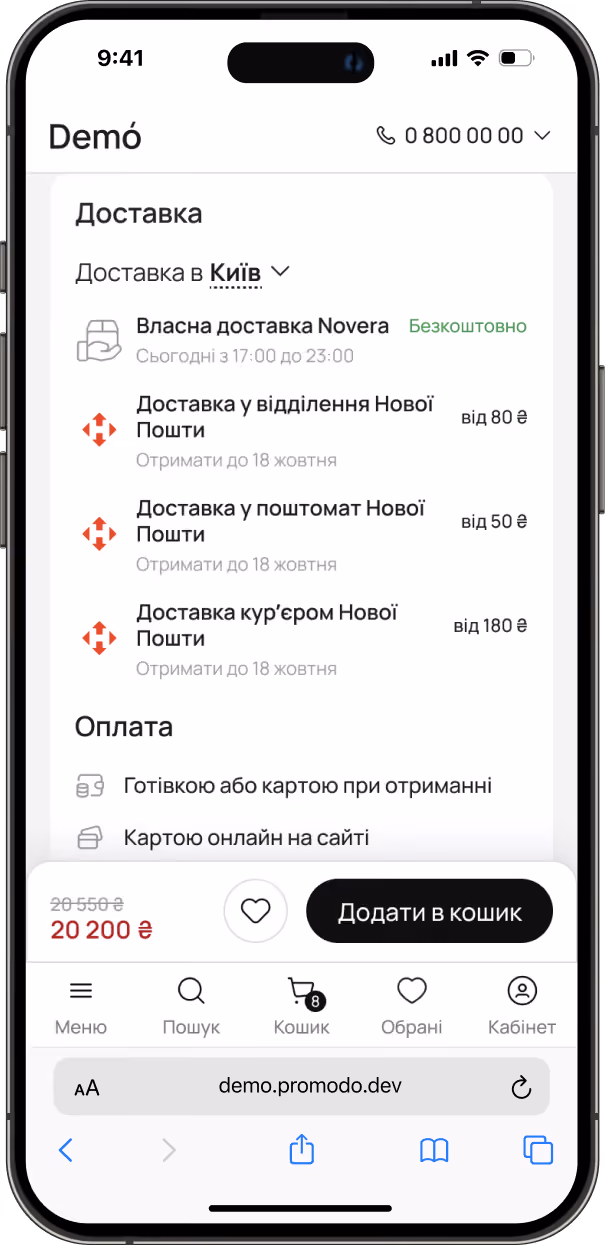Image resolution: width=605 pixels, height=1245 pixels.
Task: Reload the page in Safari
Action: coord(521,1087)
